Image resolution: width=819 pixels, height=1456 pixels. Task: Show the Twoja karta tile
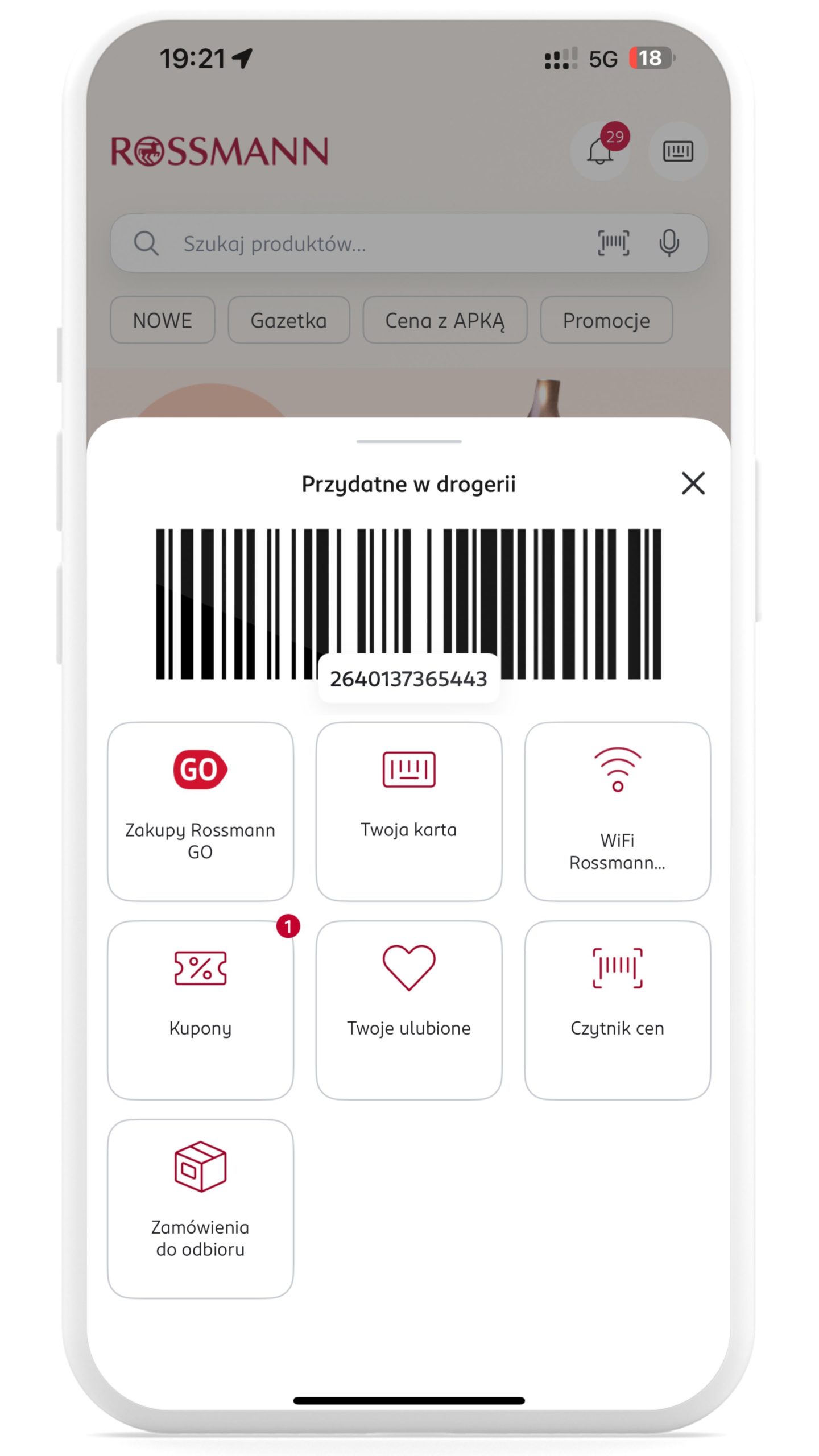(408, 812)
